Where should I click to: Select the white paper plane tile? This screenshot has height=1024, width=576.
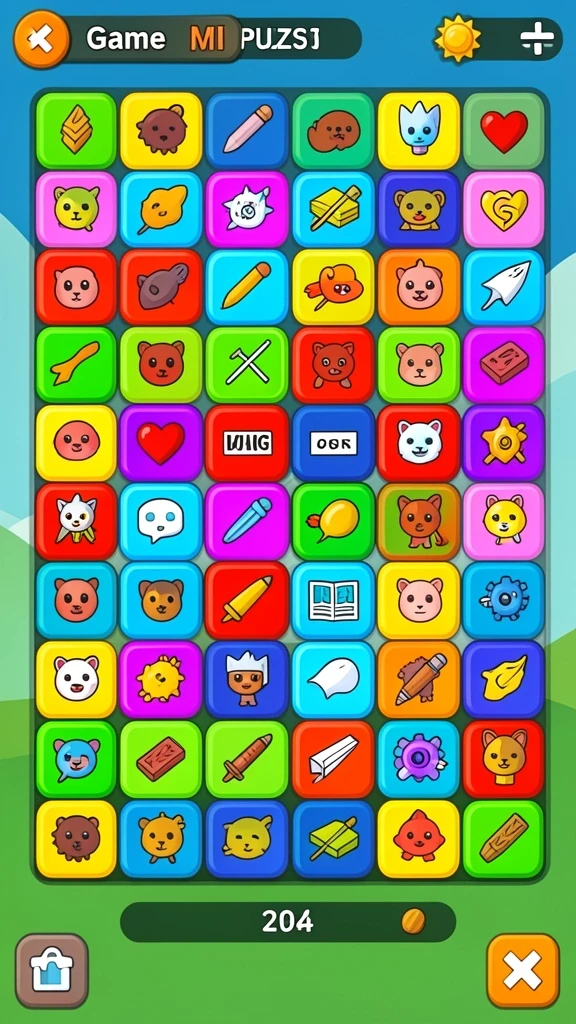504,287
